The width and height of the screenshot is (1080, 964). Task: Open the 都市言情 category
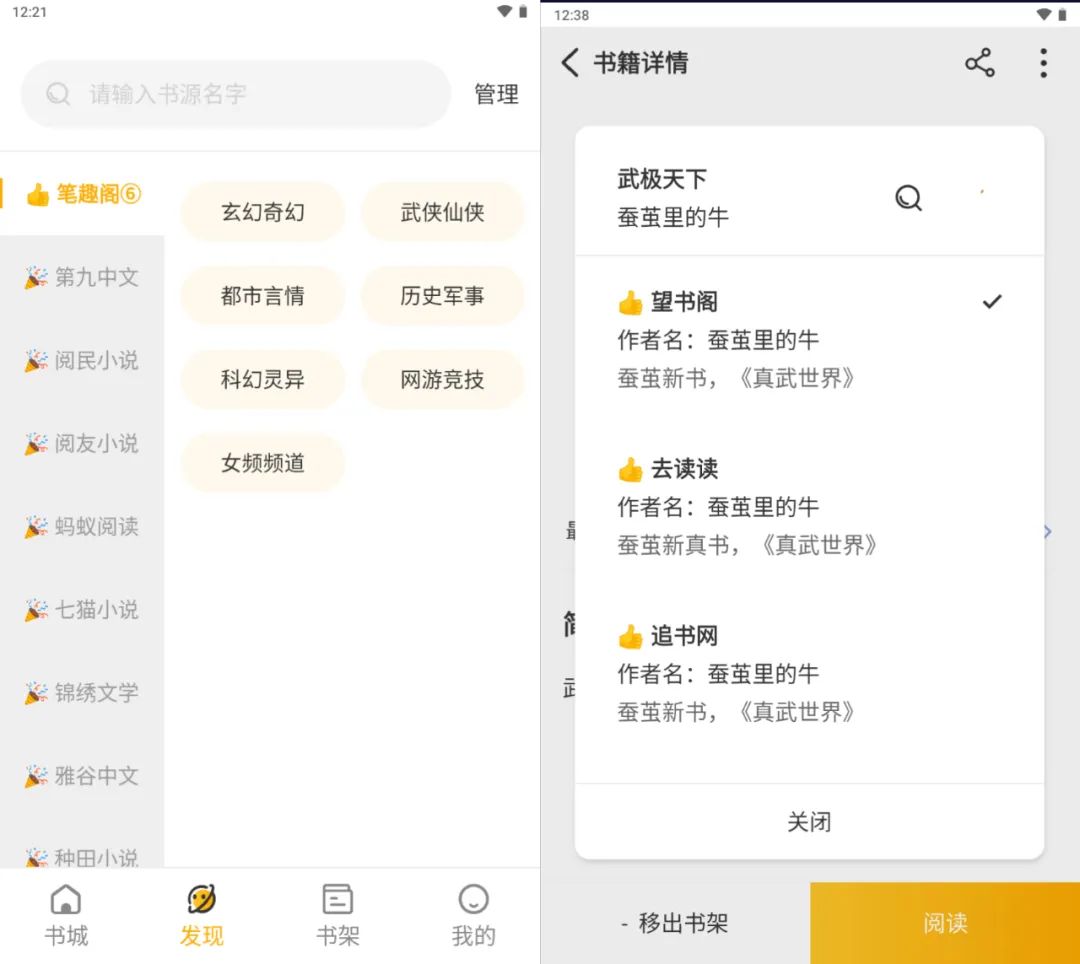tap(262, 296)
